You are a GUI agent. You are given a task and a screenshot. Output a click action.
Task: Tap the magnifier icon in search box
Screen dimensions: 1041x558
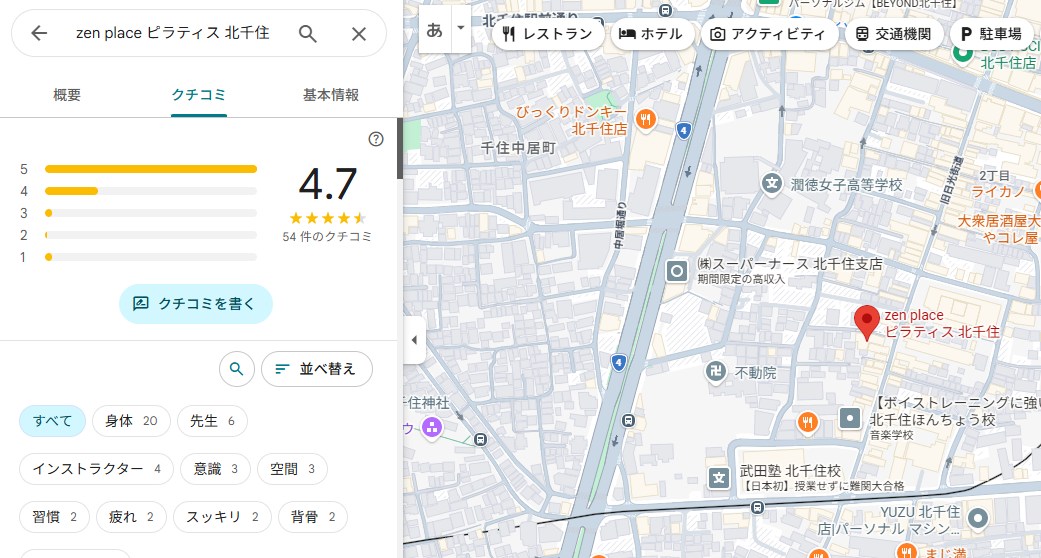coord(308,34)
